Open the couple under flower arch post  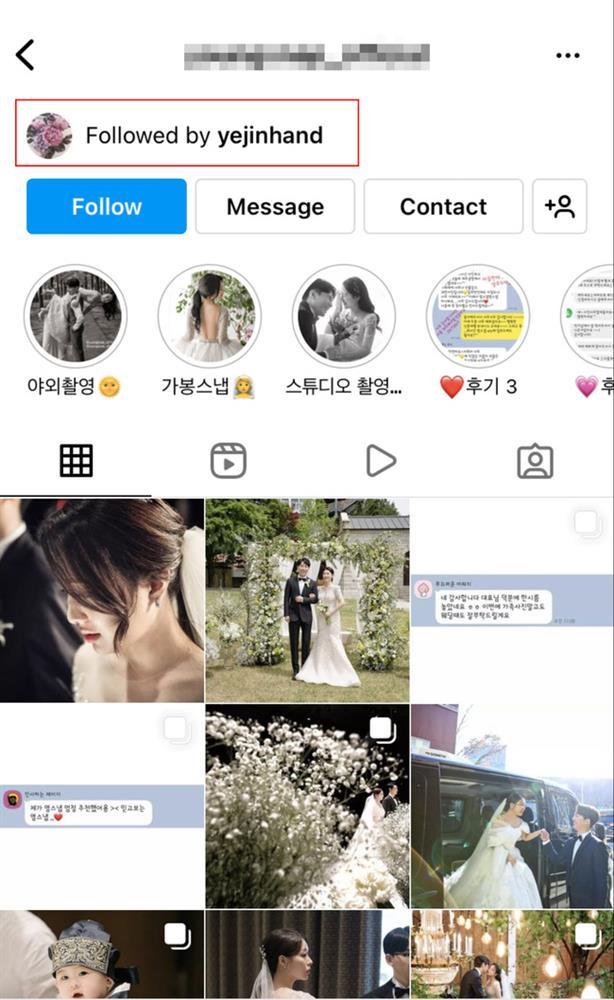coord(307,600)
